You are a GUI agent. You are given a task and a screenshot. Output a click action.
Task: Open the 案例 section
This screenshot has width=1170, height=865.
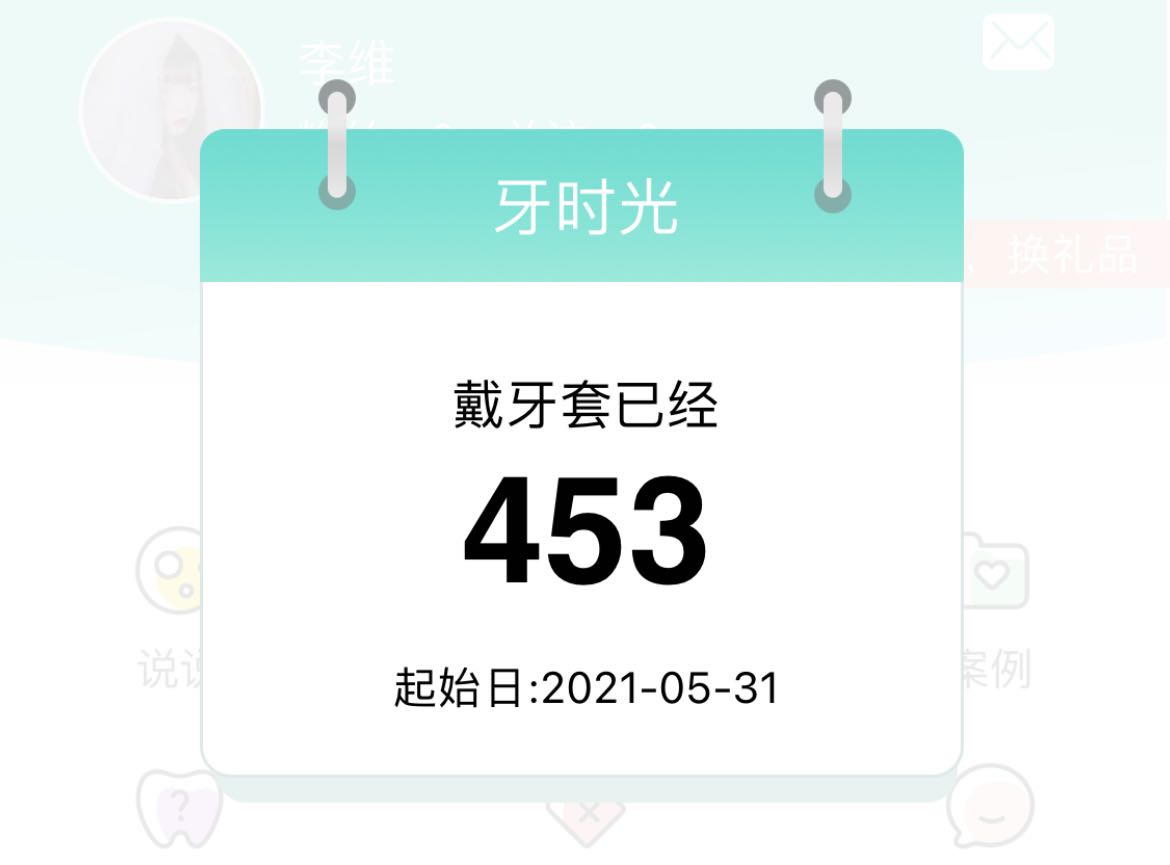995,610
